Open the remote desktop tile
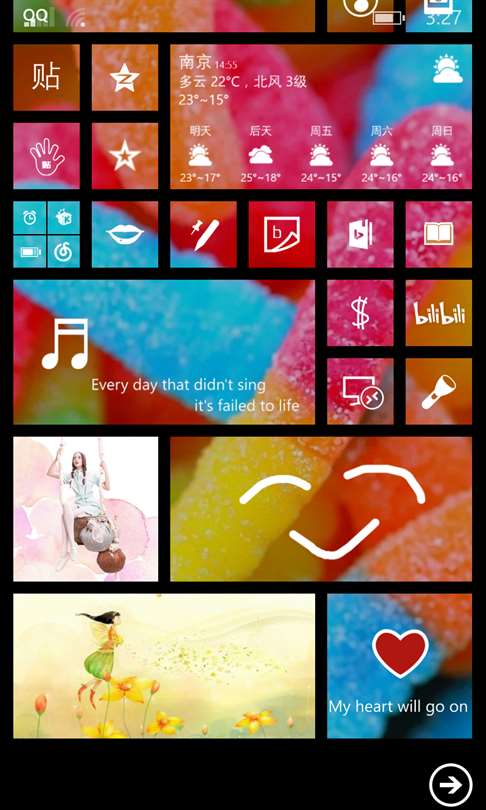The width and height of the screenshot is (486, 810). [360, 392]
